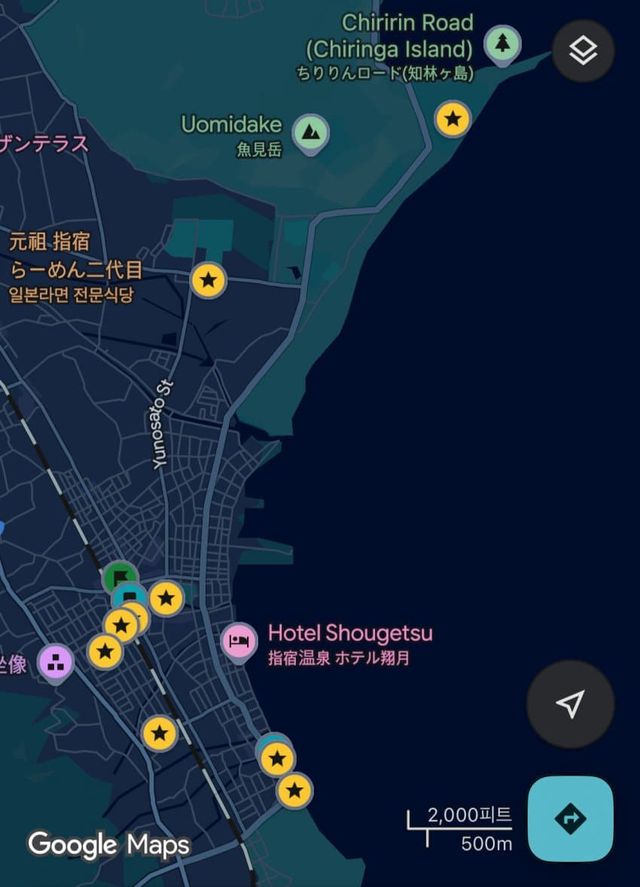Open the map layers button
The image size is (640, 887).
[x=583, y=51]
